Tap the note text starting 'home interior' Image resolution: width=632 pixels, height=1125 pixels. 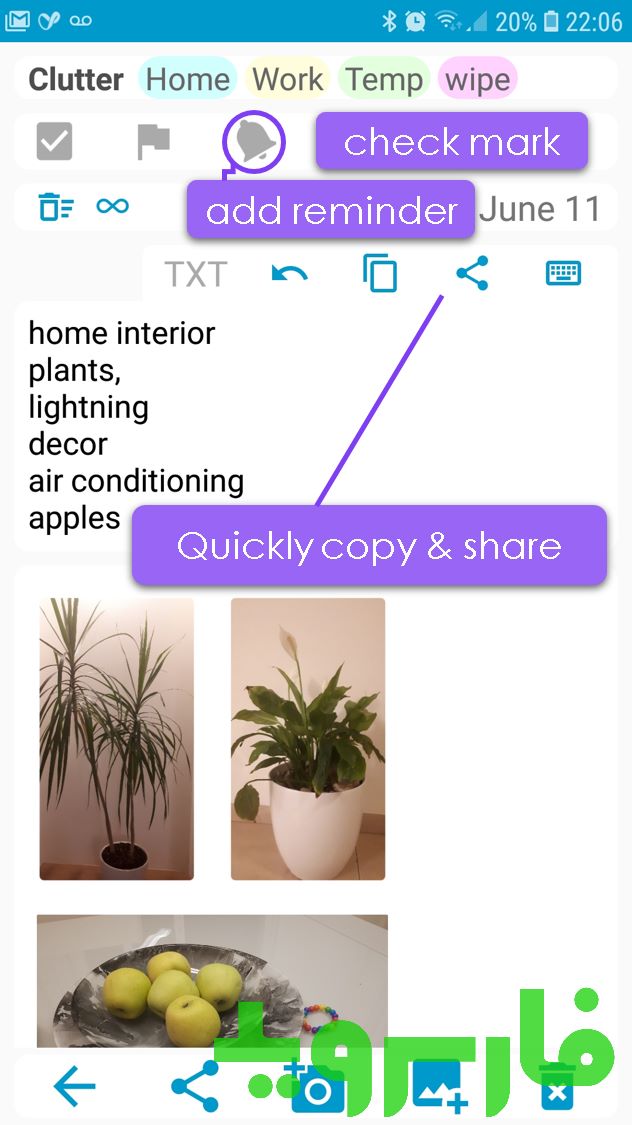136,425
